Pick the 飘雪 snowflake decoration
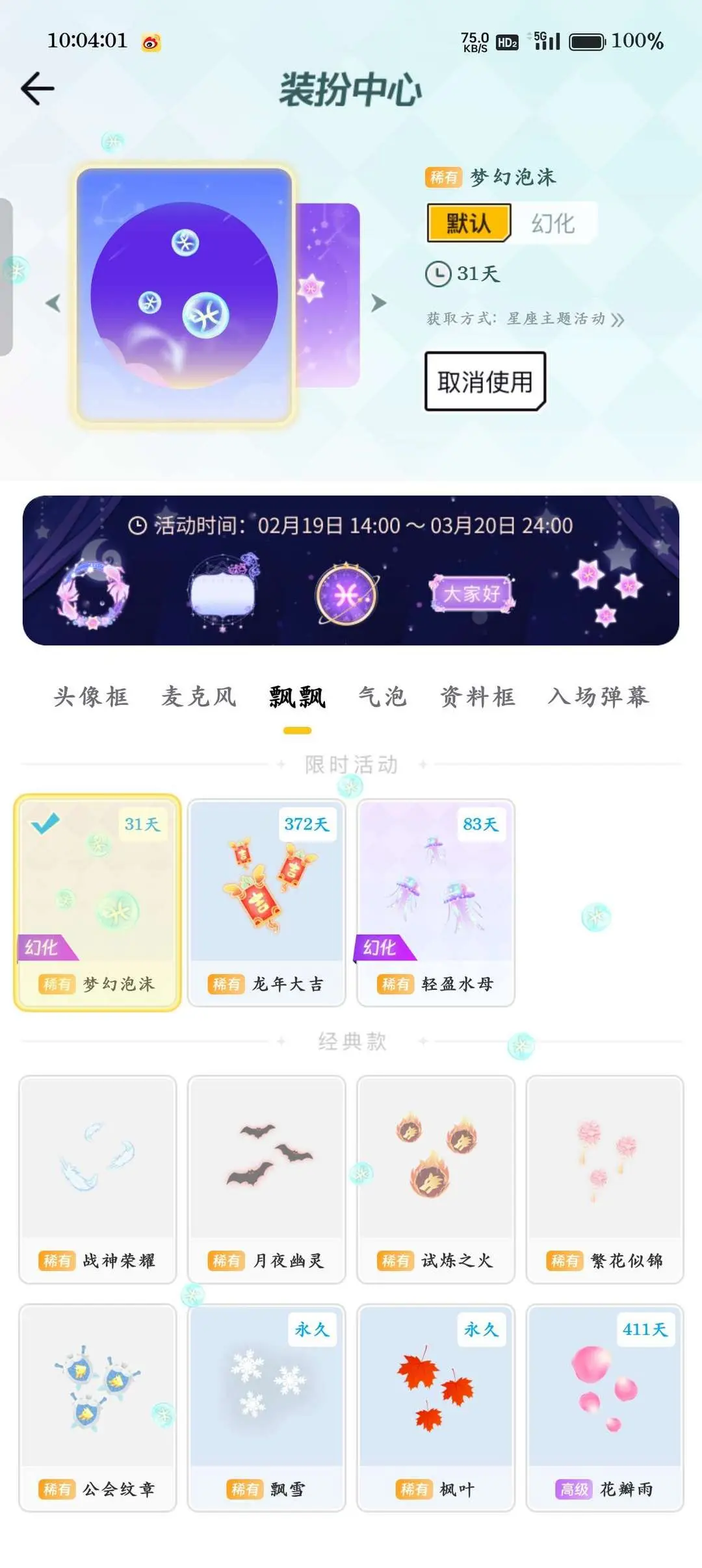 tap(266, 1408)
